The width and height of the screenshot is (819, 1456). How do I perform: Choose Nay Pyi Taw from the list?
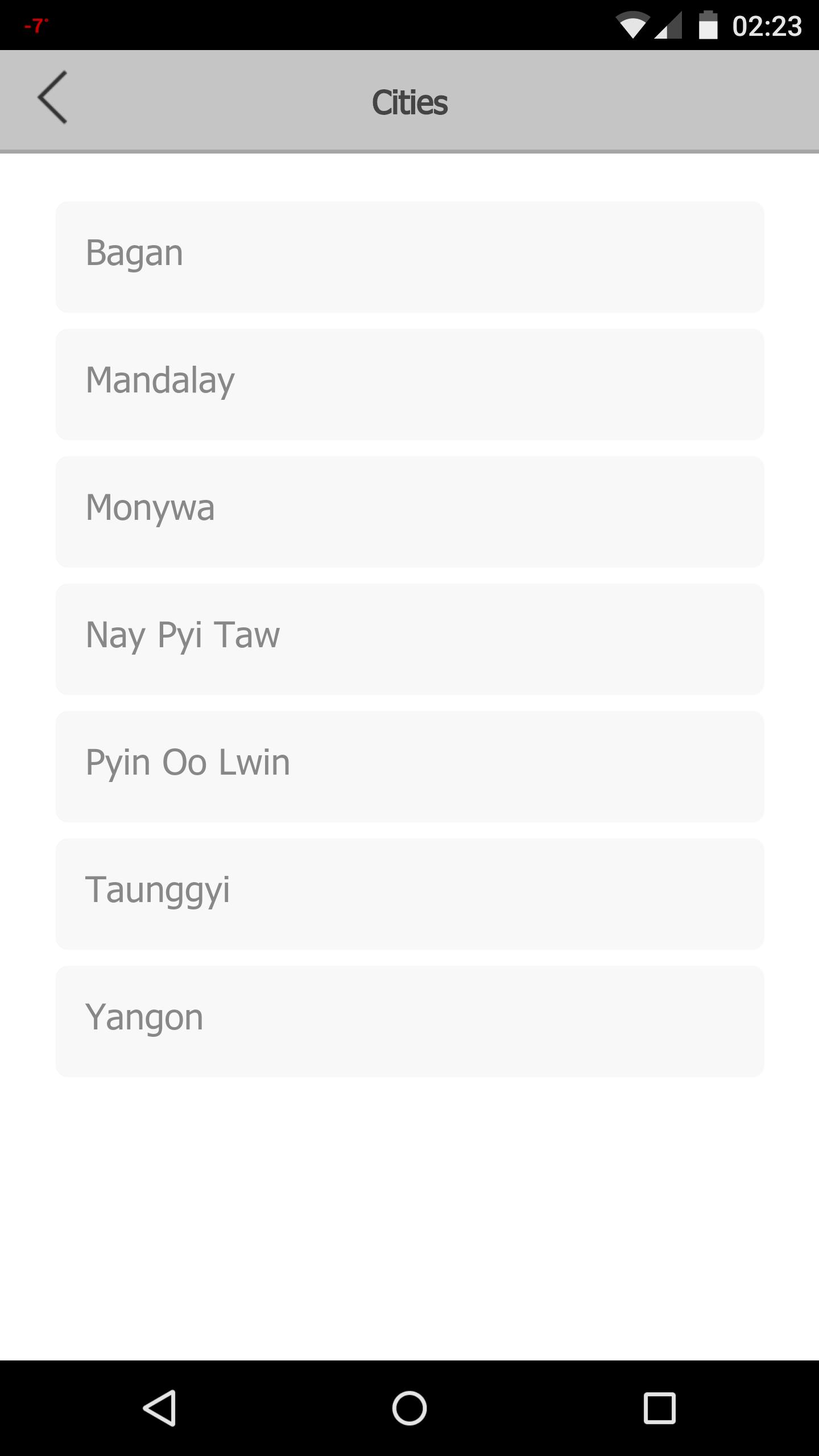pyautogui.click(x=409, y=636)
